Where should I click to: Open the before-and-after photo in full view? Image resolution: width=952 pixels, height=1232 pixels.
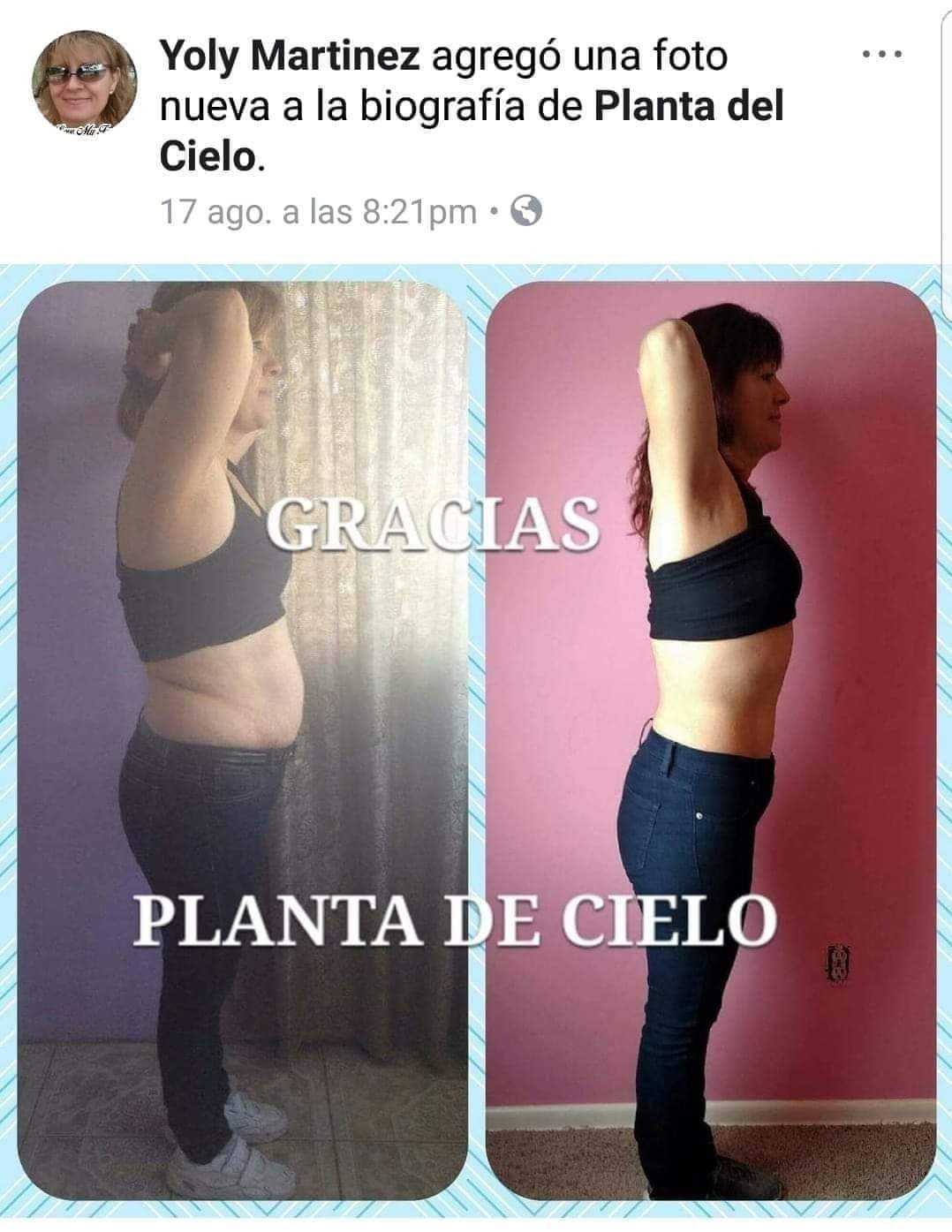(x=476, y=742)
